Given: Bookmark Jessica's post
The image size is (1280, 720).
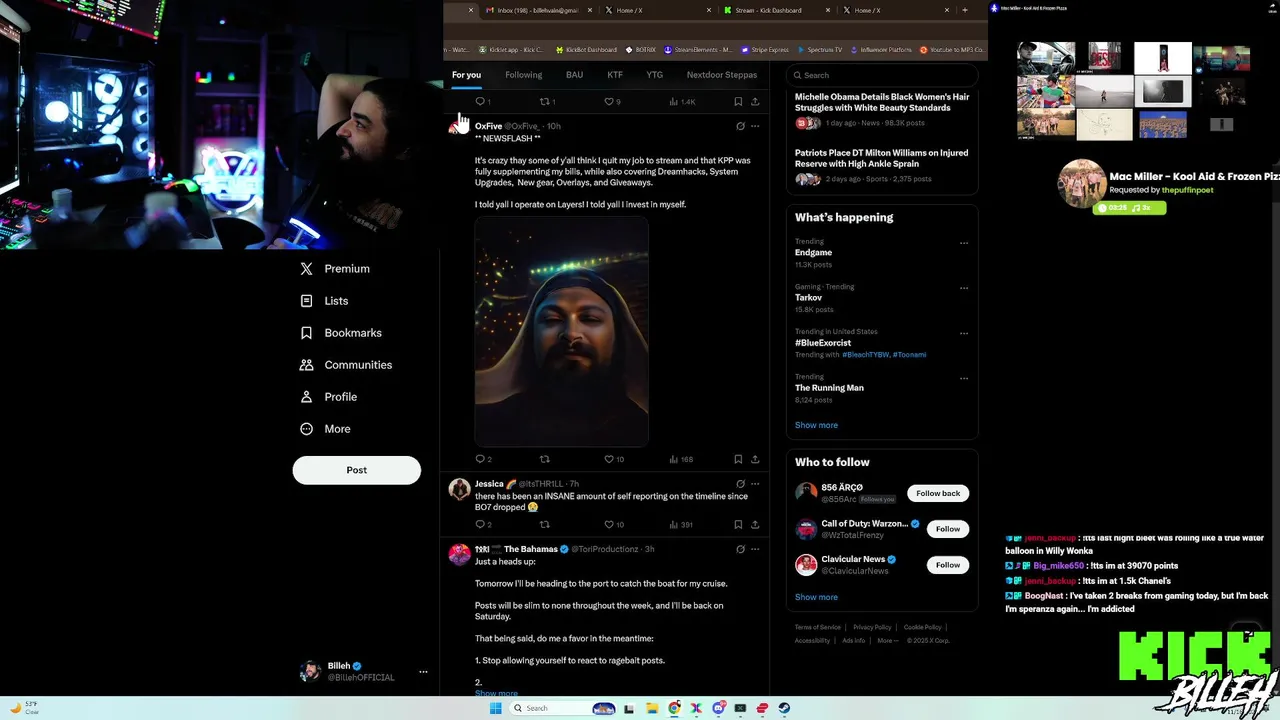Looking at the screenshot, I should click(738, 524).
